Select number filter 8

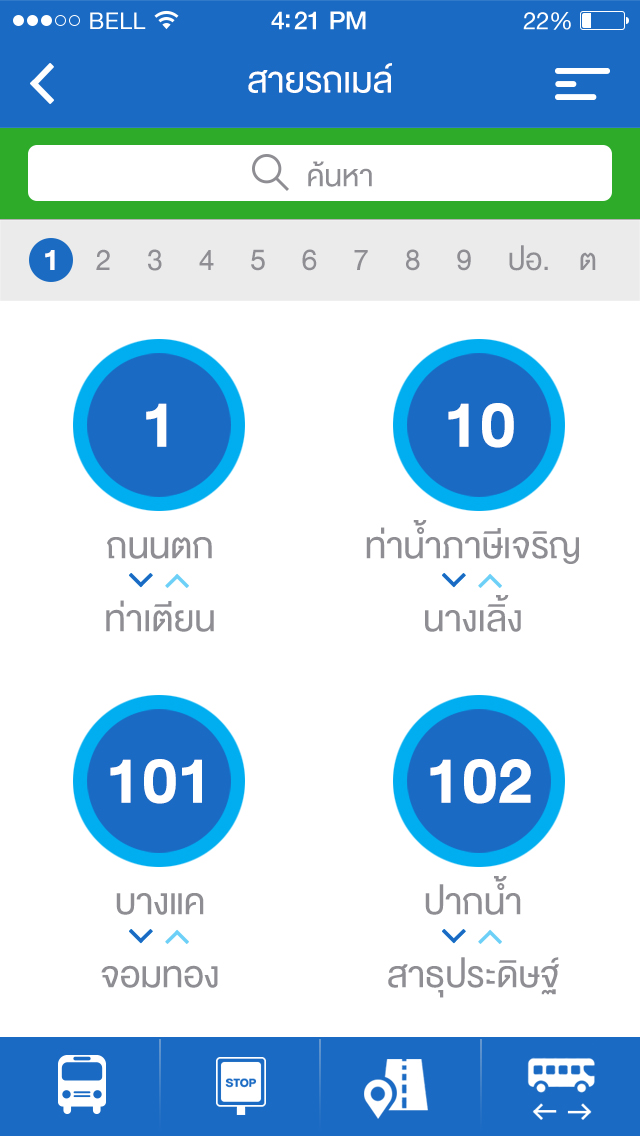(412, 260)
